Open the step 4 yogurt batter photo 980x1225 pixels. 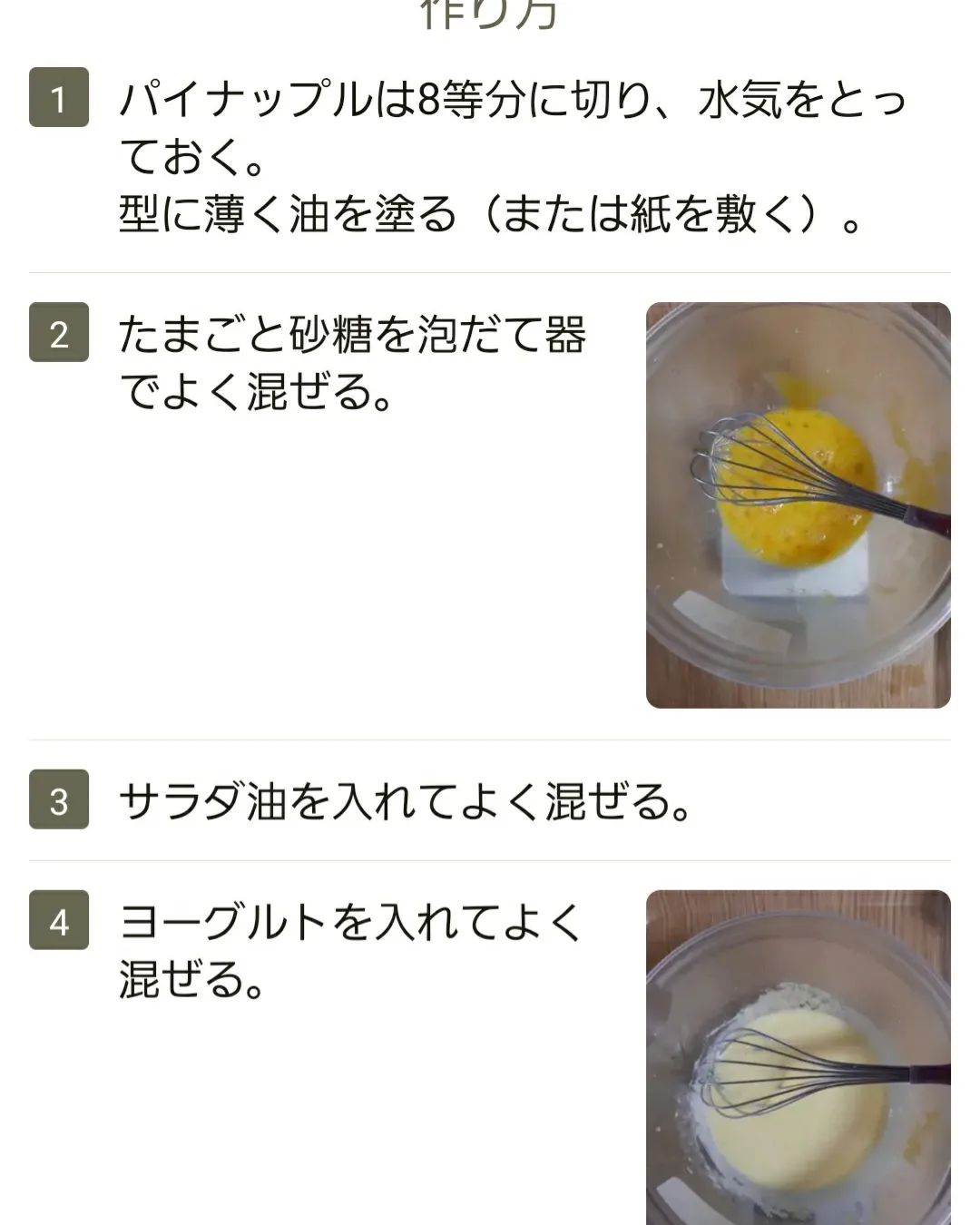pyautogui.click(x=798, y=1058)
